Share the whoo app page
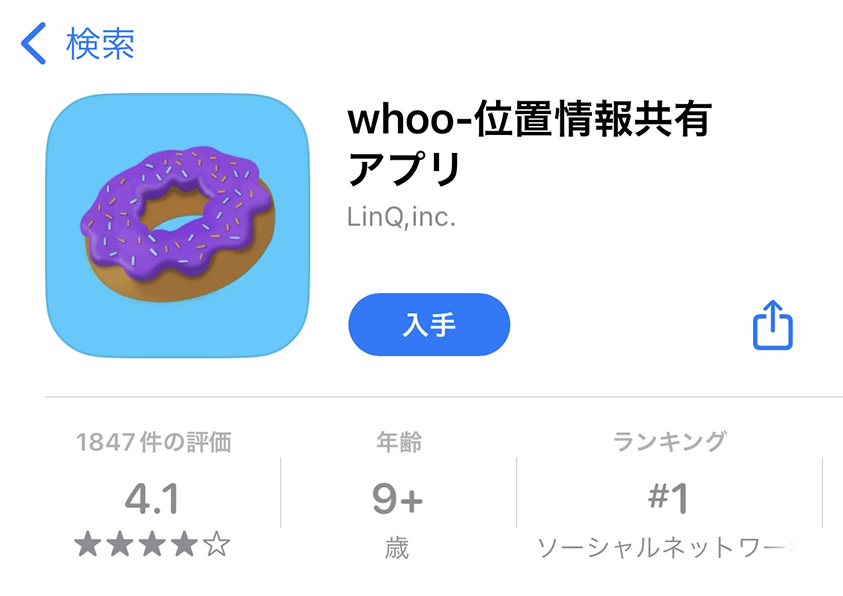 click(x=772, y=326)
